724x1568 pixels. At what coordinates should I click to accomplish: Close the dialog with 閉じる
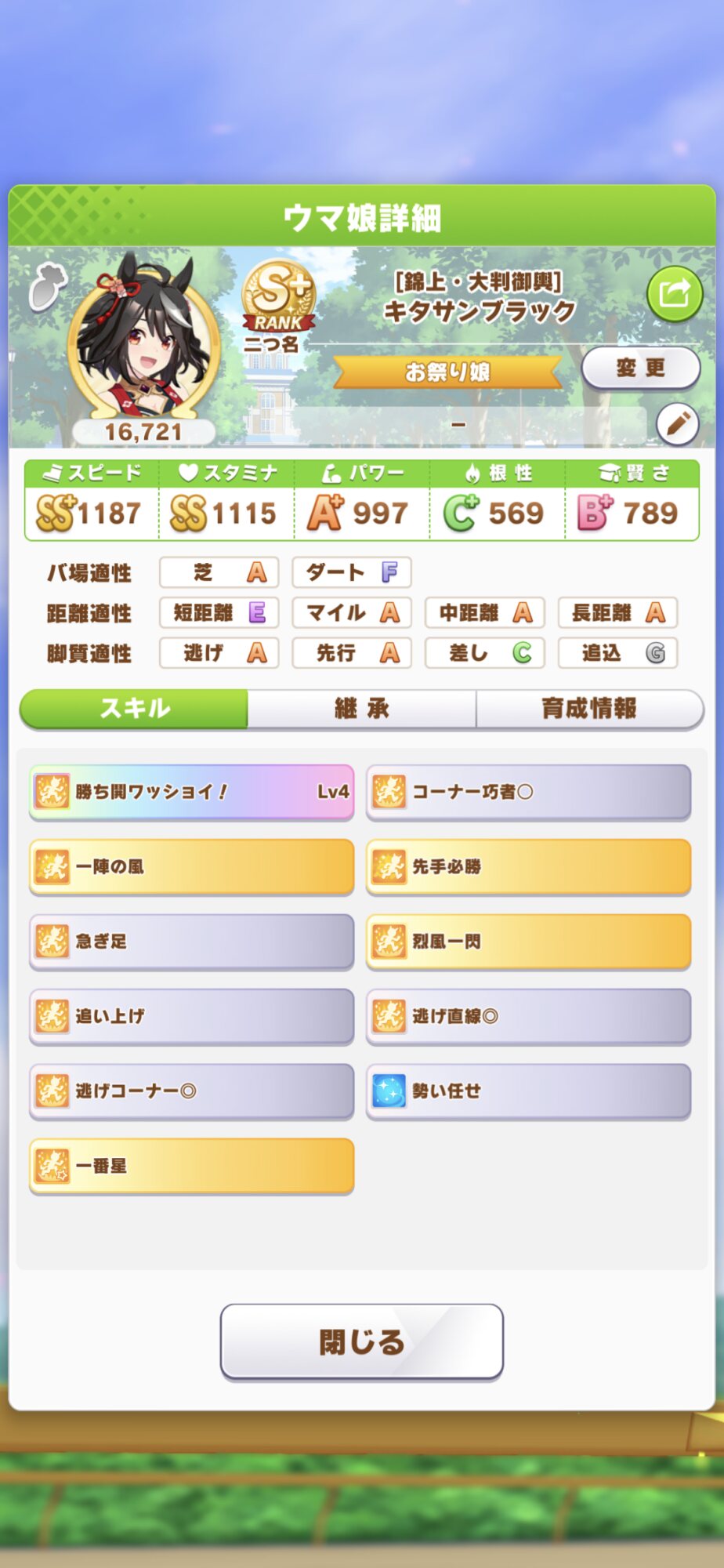point(361,1341)
